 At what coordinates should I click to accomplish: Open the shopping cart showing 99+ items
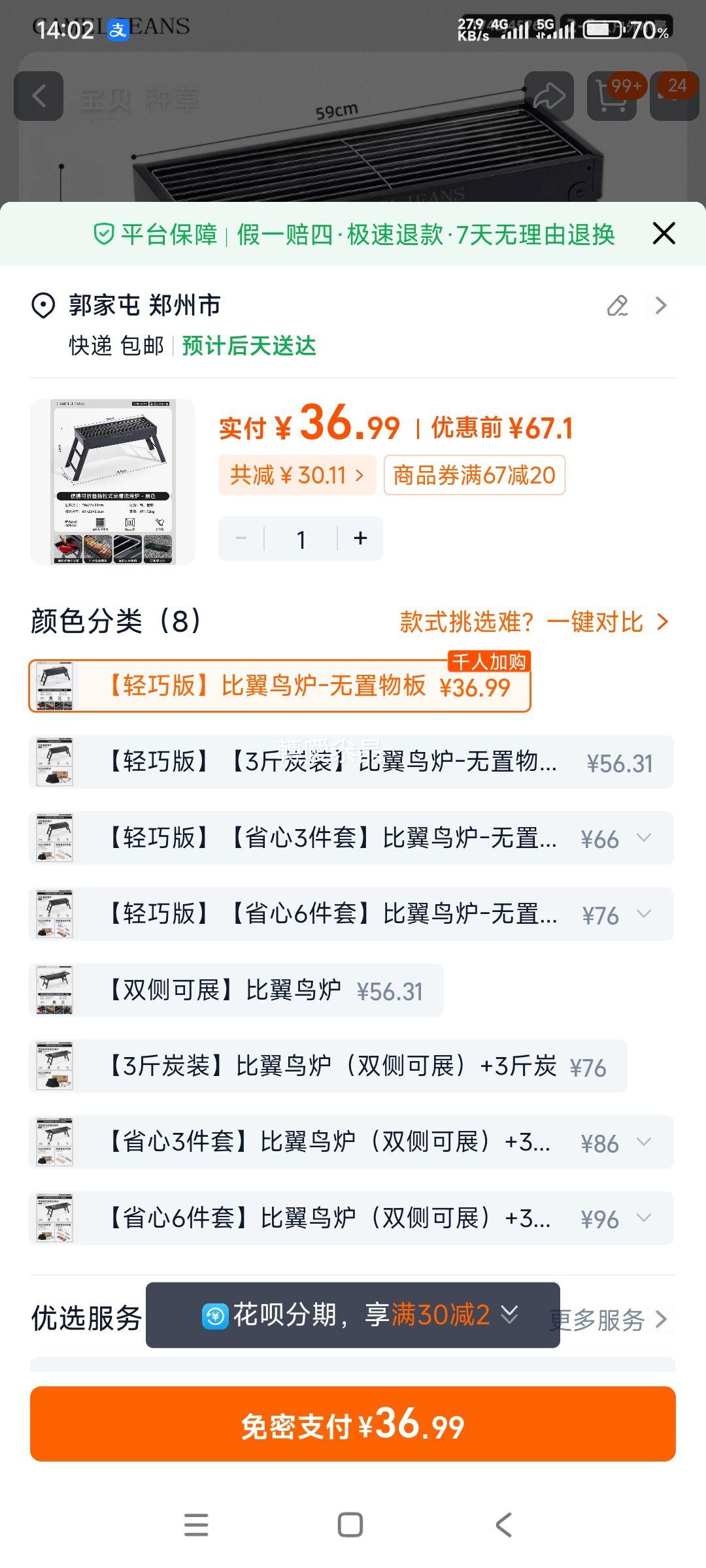pyautogui.click(x=611, y=96)
